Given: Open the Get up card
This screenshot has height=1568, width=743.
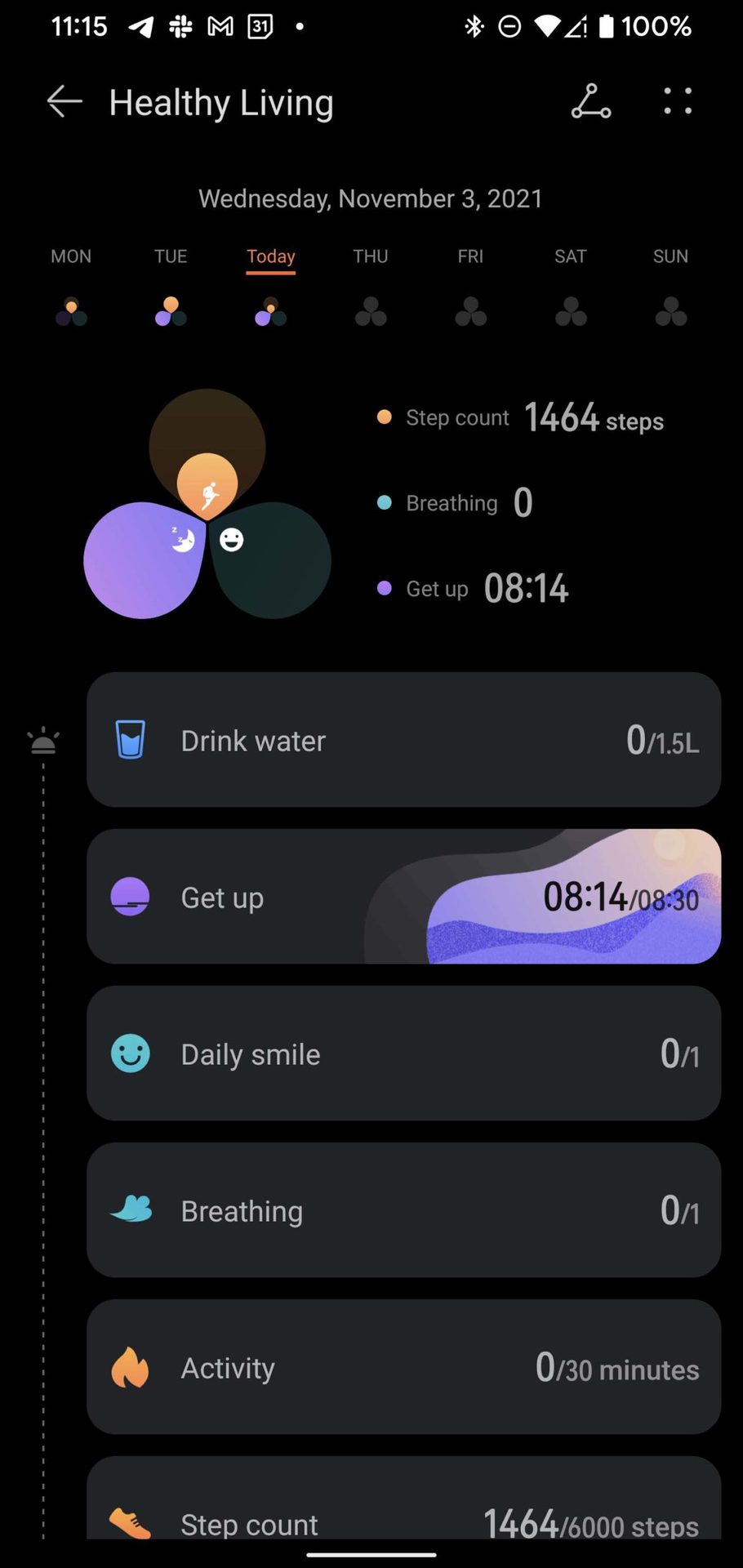Looking at the screenshot, I should click(403, 897).
